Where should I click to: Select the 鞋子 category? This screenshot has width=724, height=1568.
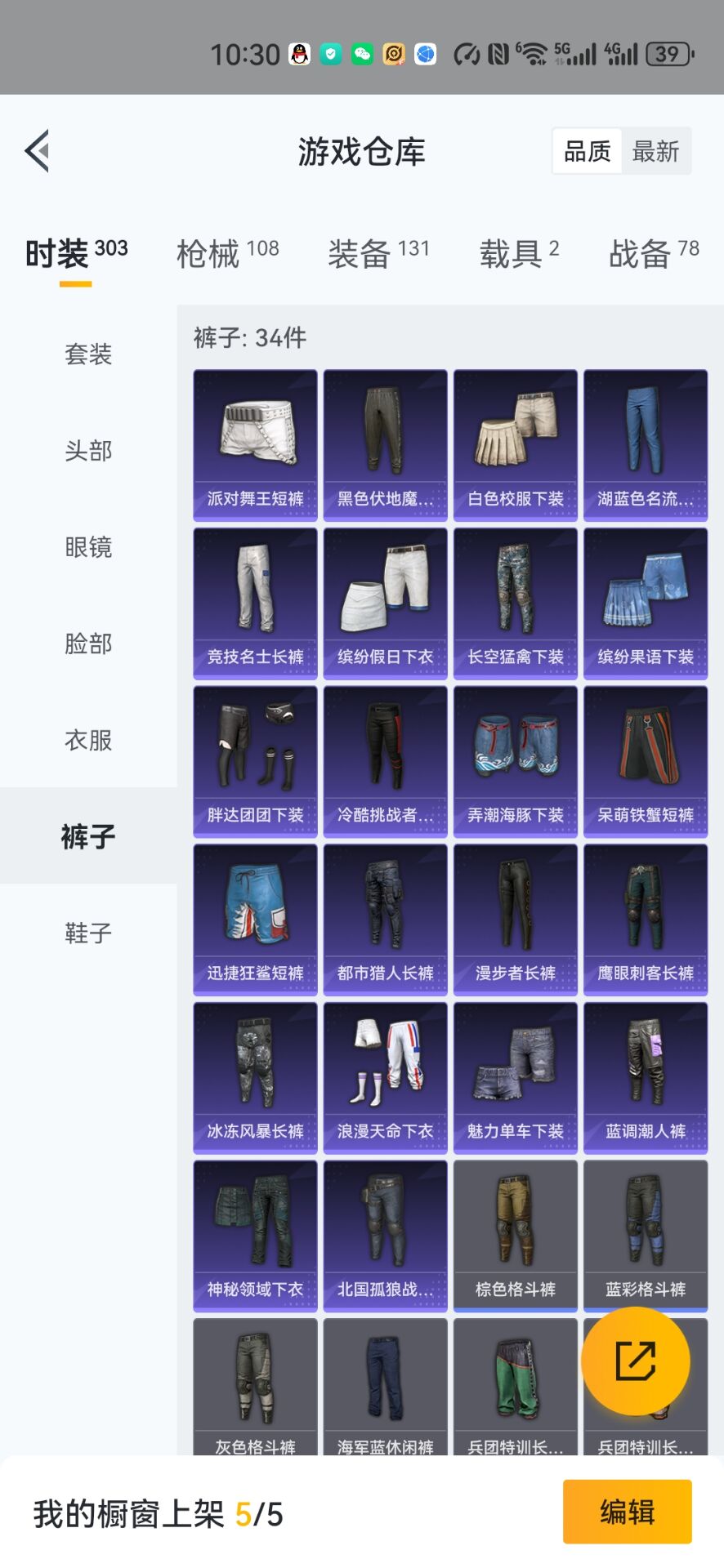(88, 933)
